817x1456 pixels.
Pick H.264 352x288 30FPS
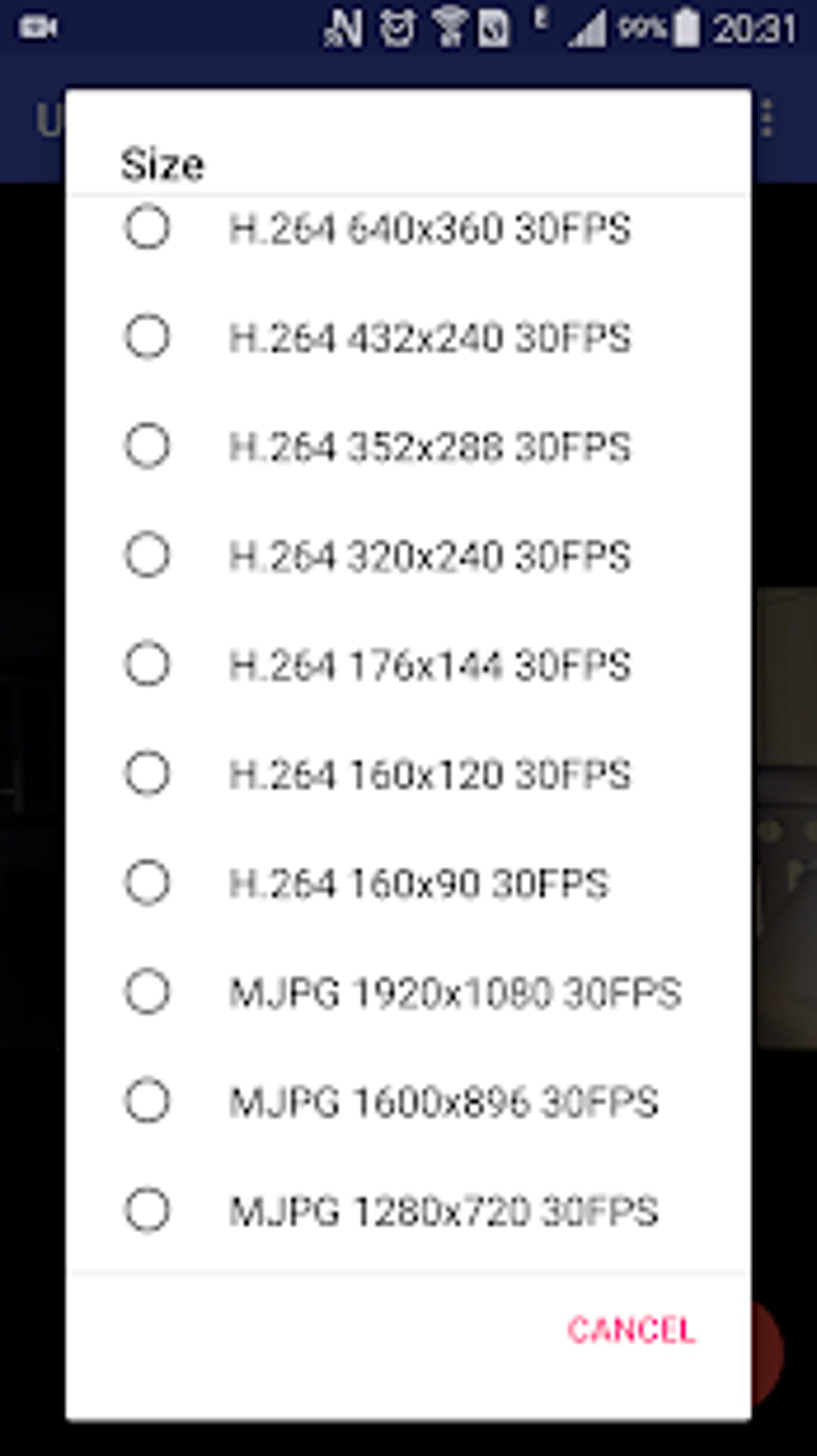tap(408, 446)
